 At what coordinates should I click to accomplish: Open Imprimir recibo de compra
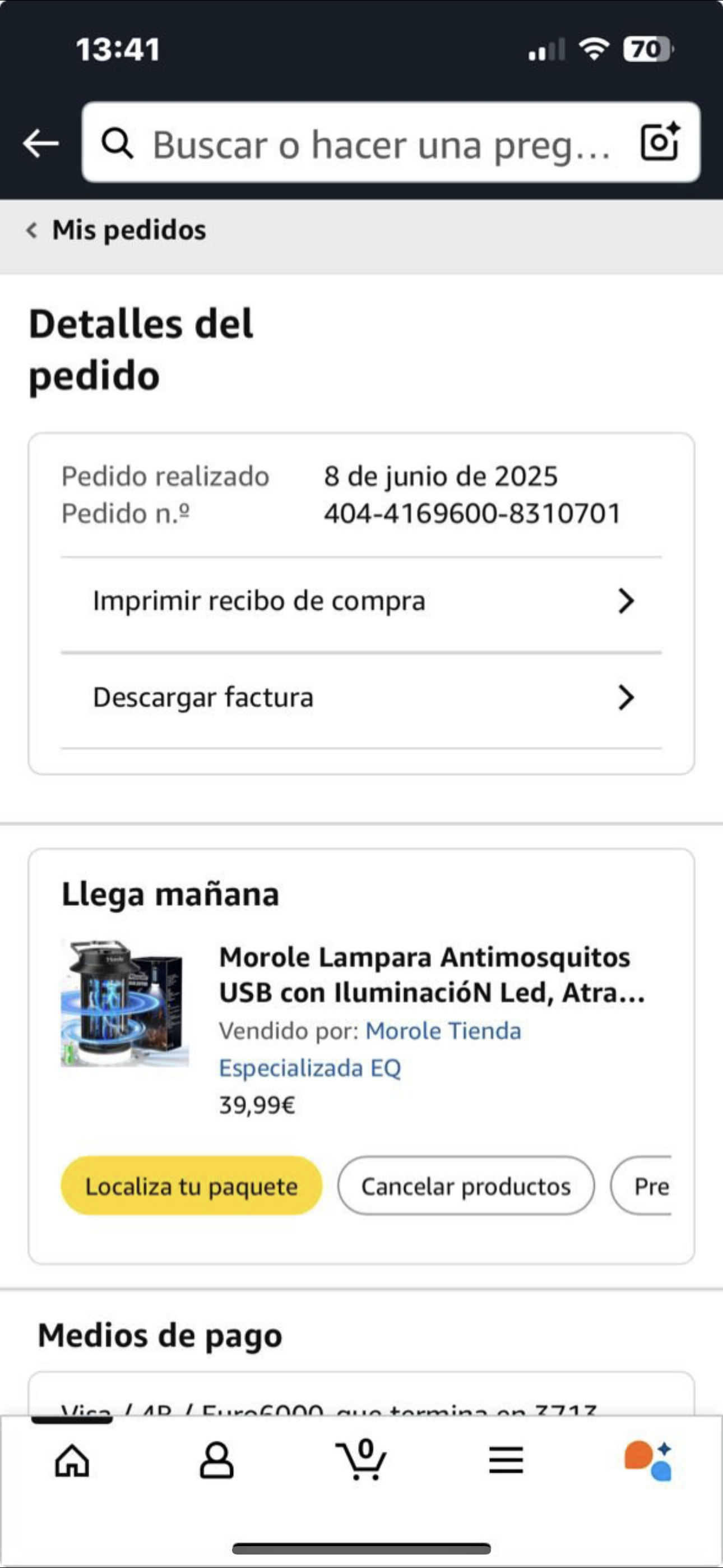(x=361, y=601)
